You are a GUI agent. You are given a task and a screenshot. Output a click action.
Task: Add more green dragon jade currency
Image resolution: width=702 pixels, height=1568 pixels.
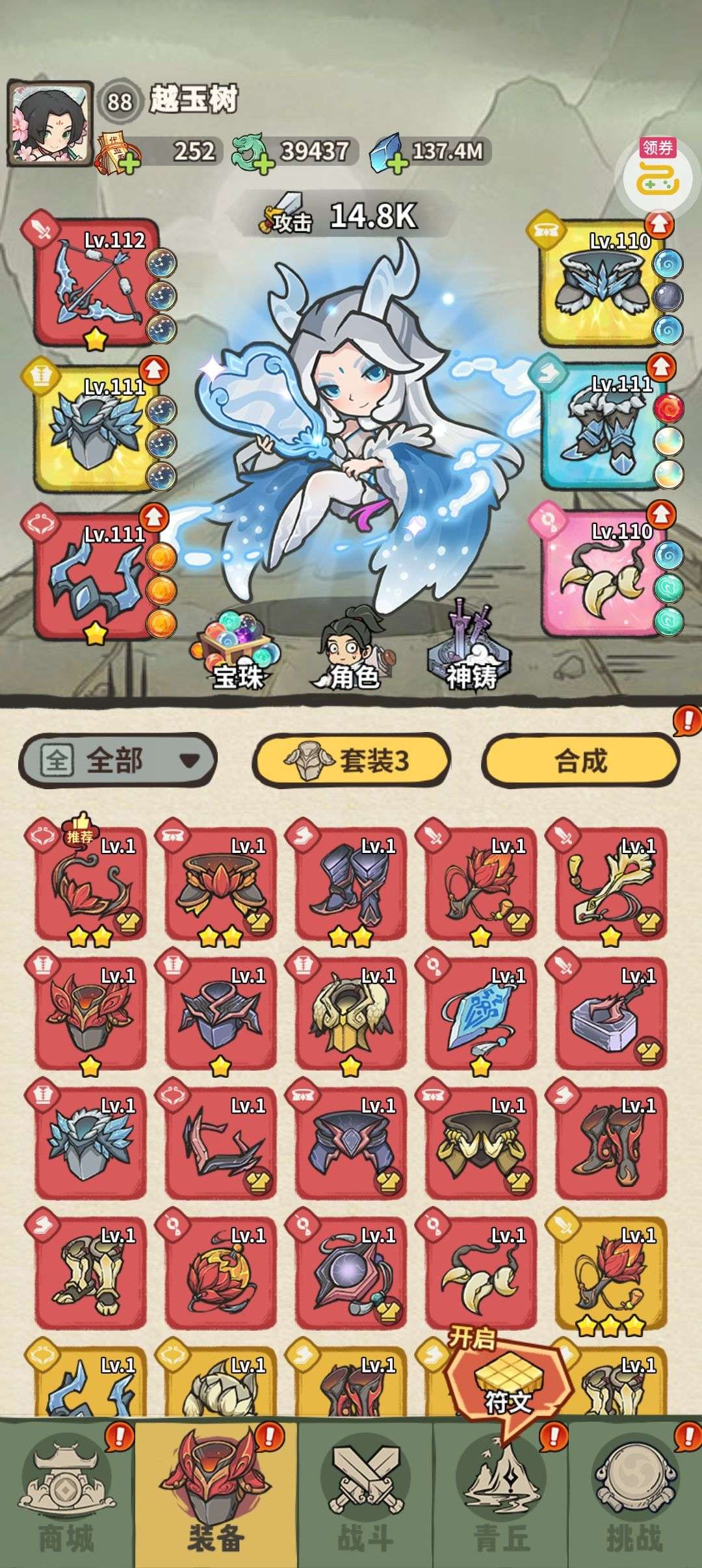point(263,163)
